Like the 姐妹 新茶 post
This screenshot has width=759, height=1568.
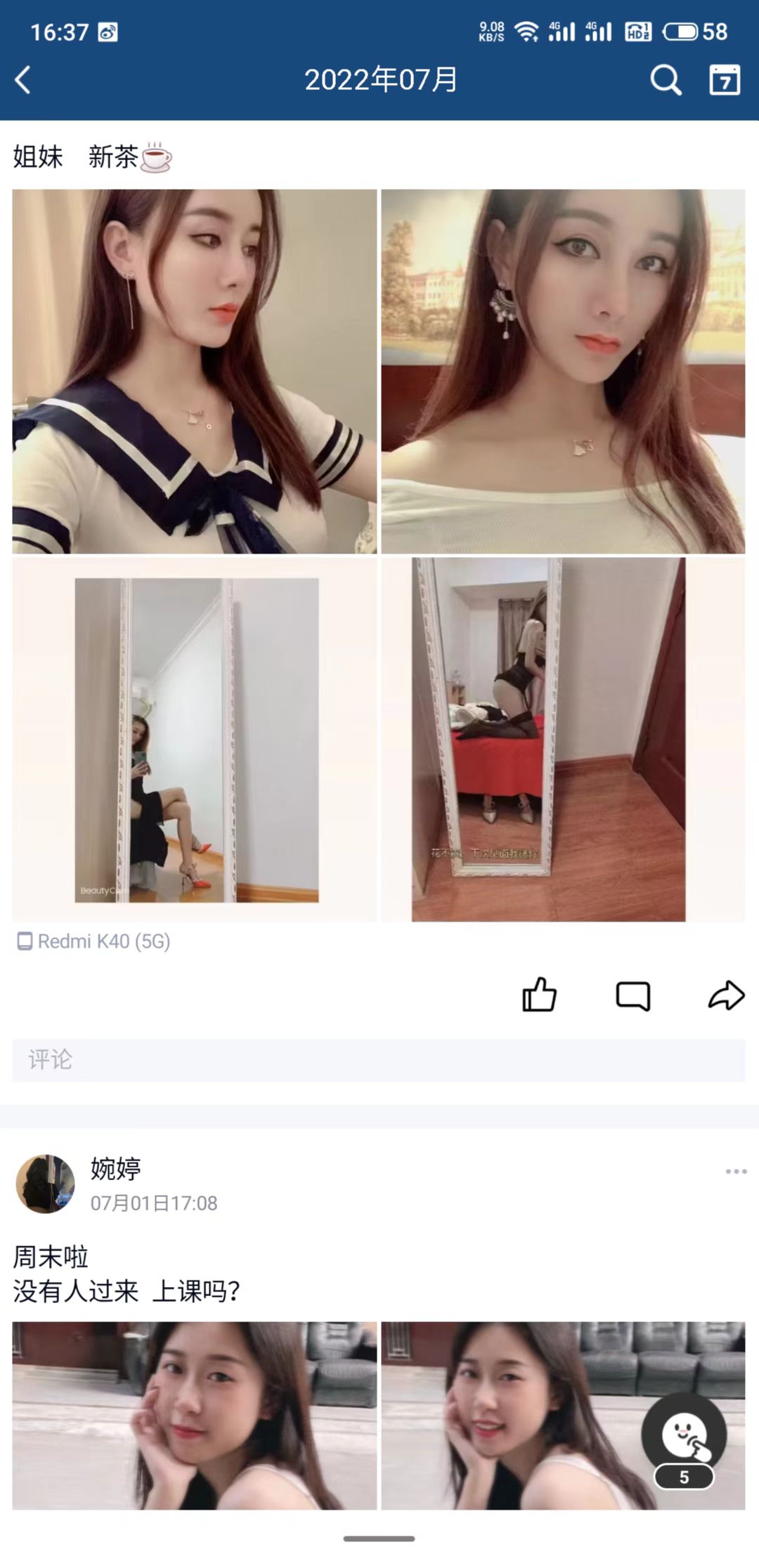[x=539, y=995]
